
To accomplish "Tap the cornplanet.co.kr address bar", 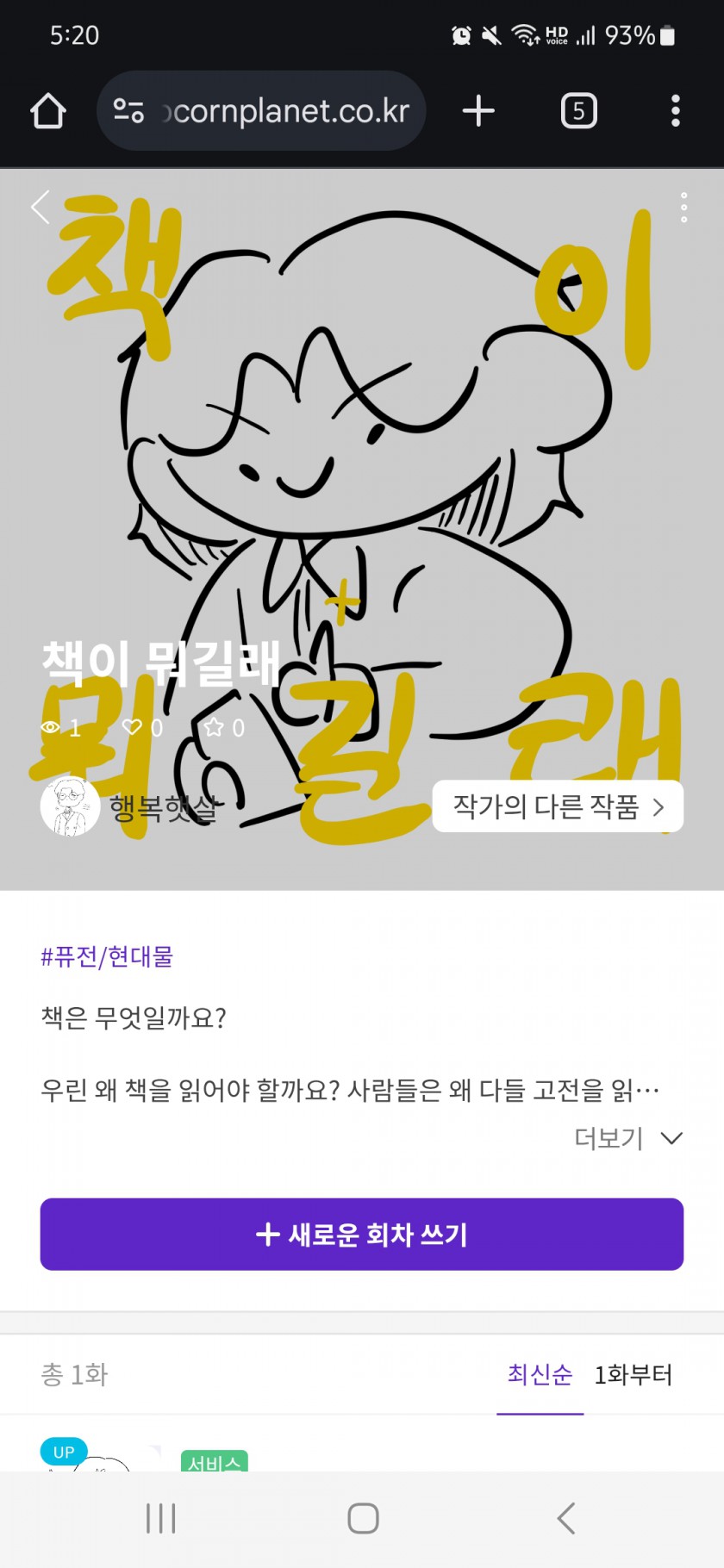I will (x=276, y=111).
